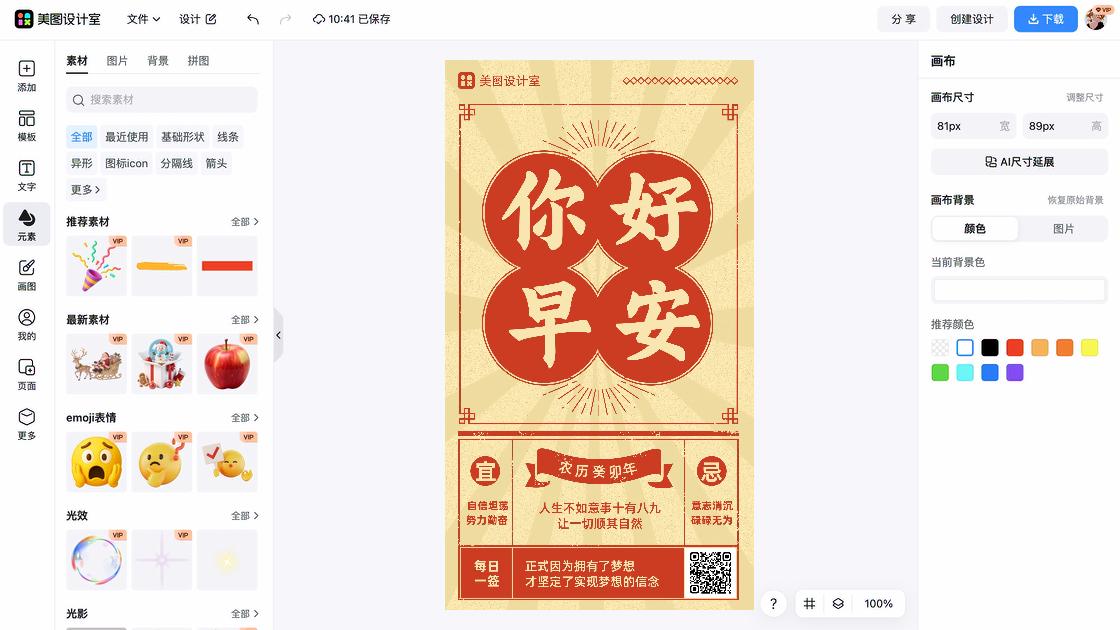Open the 文字 tool
This screenshot has width=1120, height=630.
[27, 176]
